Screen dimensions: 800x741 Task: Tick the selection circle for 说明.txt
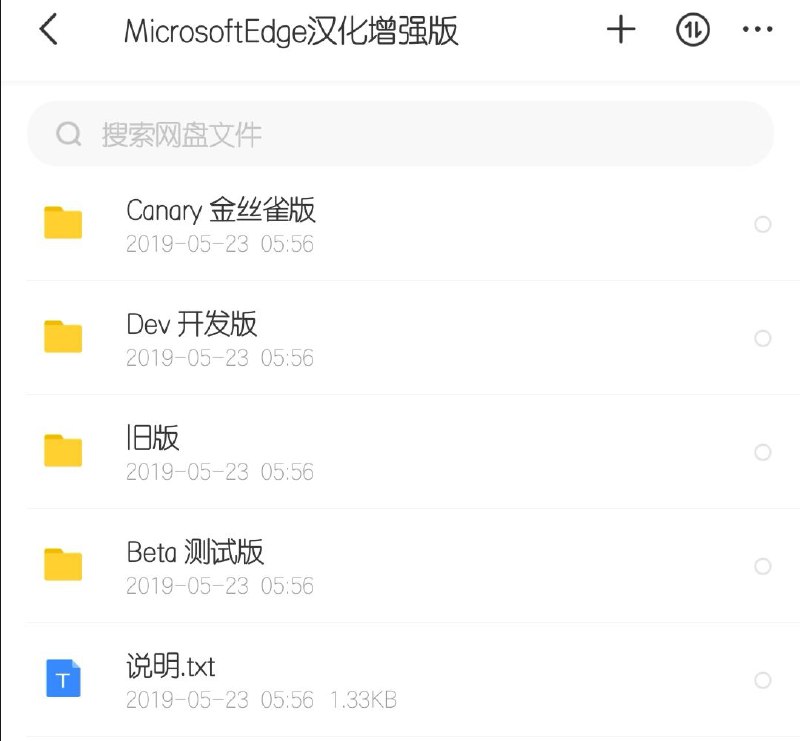pyautogui.click(x=762, y=680)
